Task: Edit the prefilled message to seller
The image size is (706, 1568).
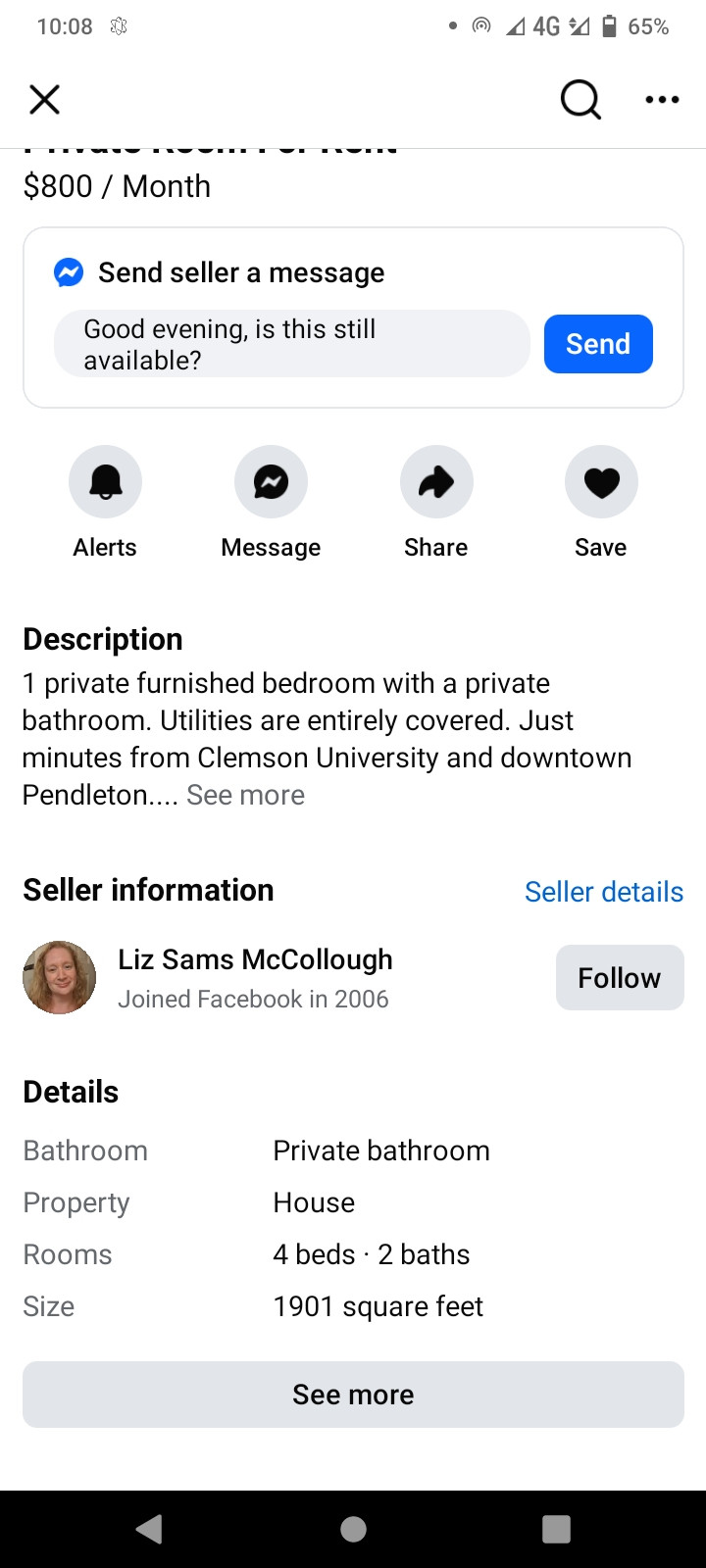Action: pyautogui.click(x=291, y=344)
